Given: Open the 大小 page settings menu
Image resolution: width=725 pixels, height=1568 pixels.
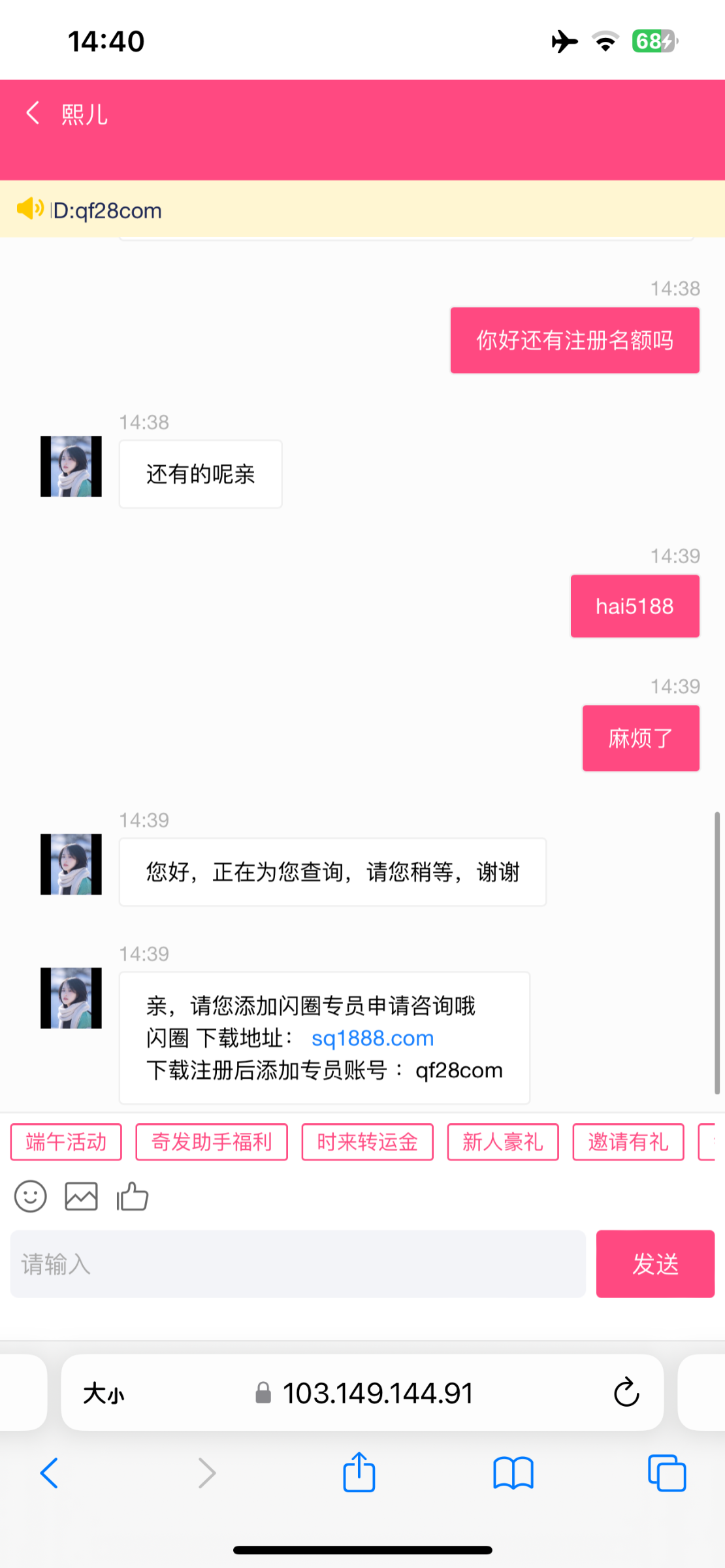Looking at the screenshot, I should click(x=103, y=1394).
